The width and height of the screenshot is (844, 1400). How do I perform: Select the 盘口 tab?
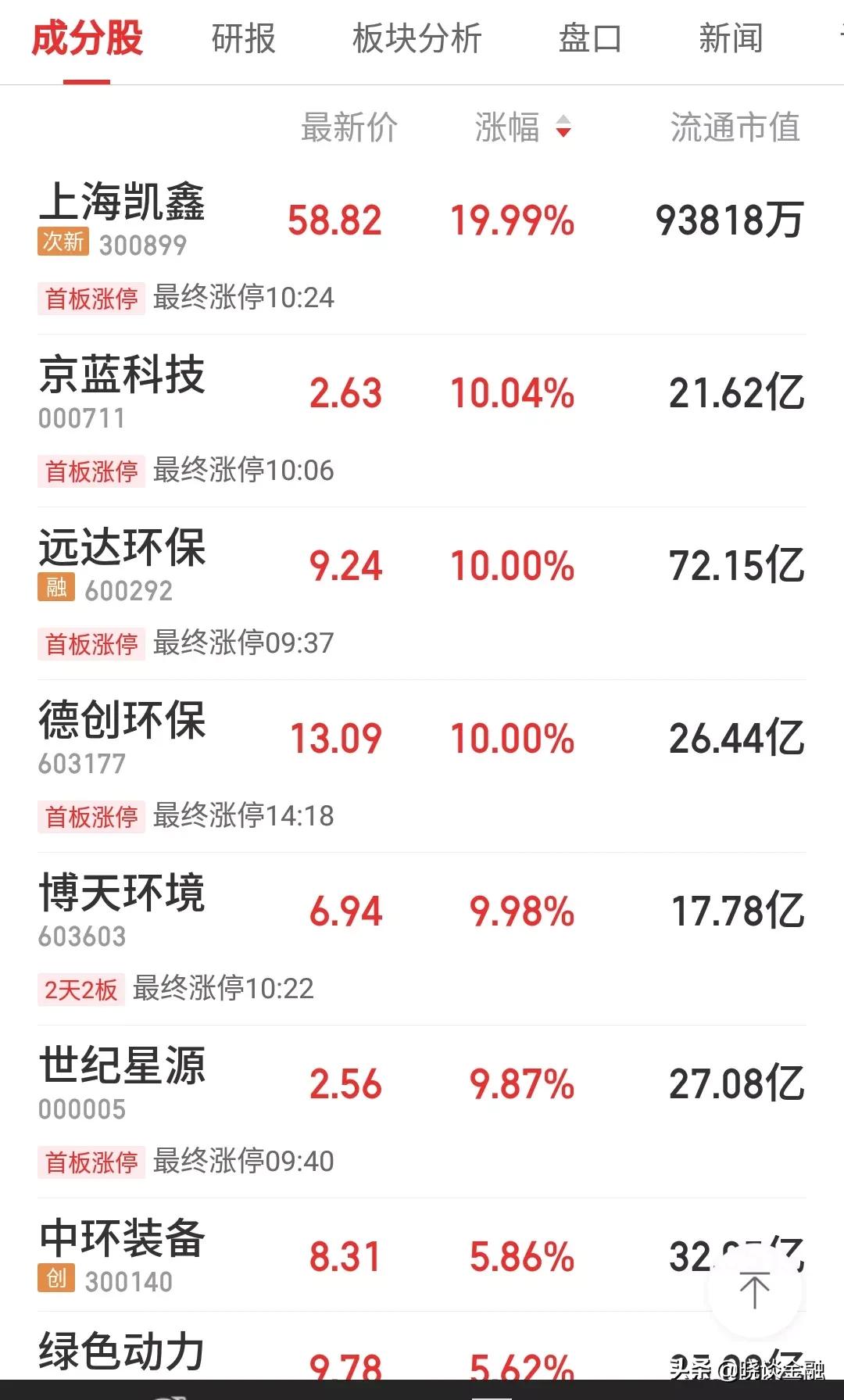pos(590,38)
